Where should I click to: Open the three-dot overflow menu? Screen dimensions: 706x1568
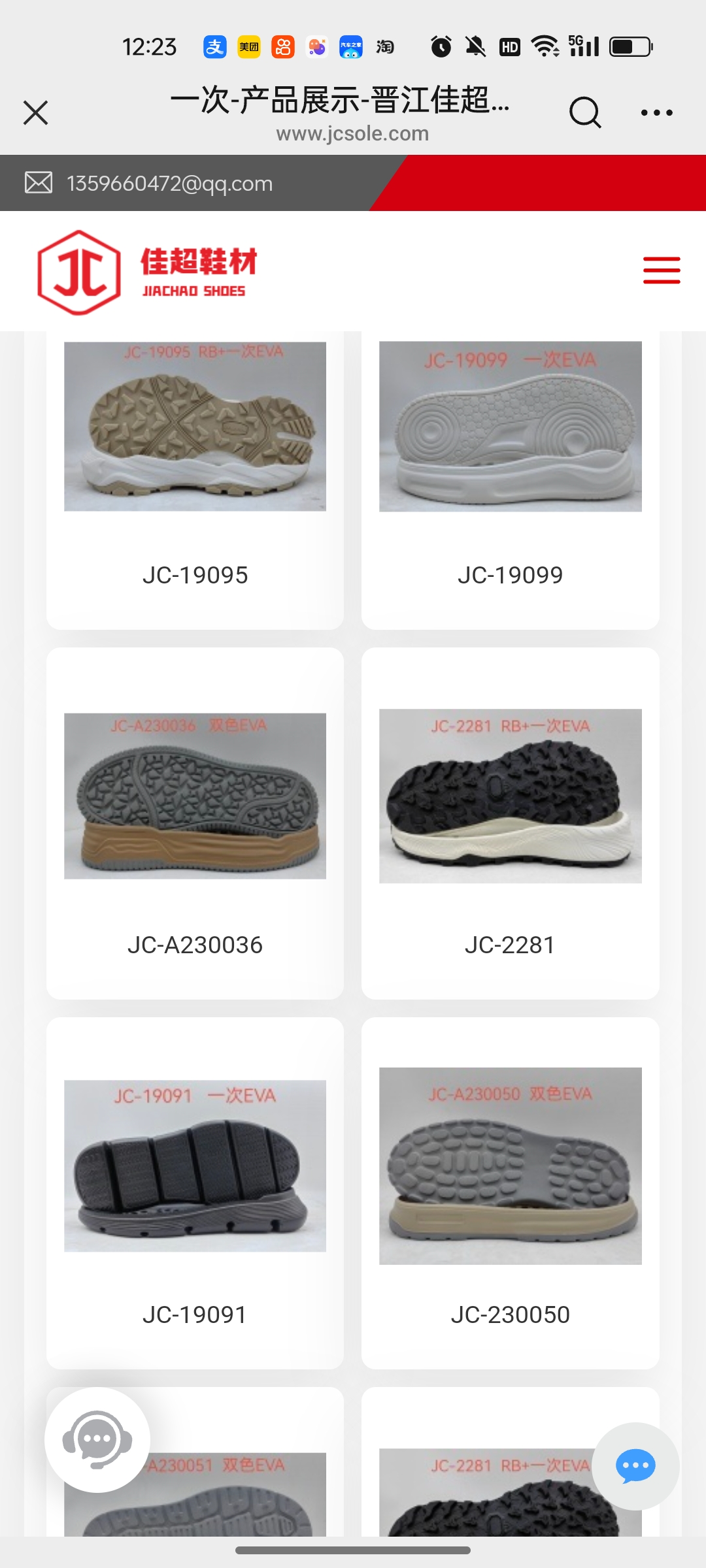point(656,112)
